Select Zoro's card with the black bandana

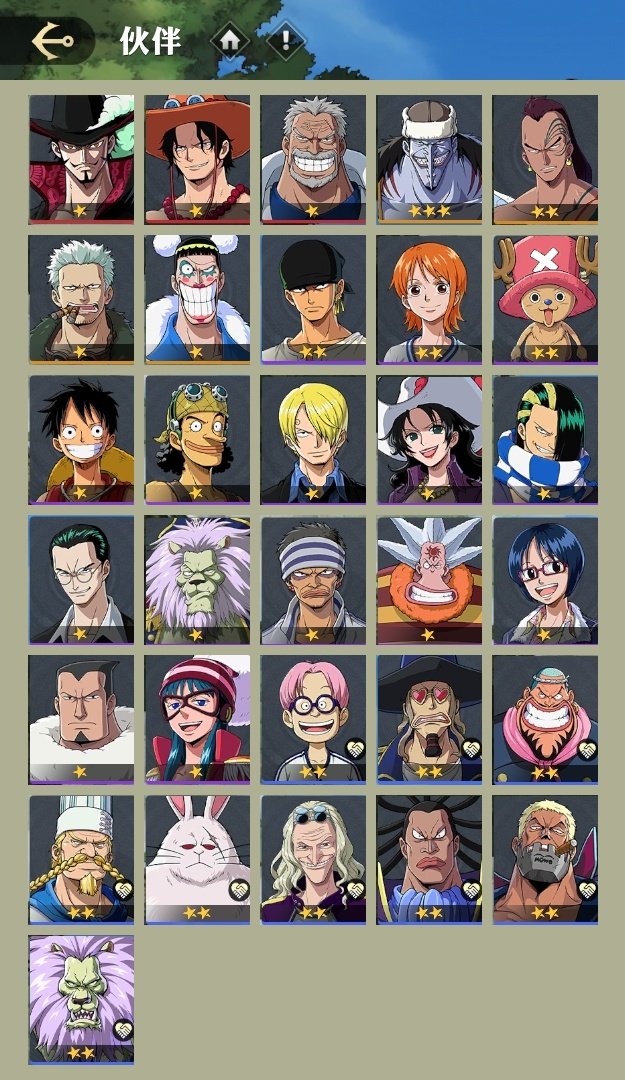[x=313, y=298]
